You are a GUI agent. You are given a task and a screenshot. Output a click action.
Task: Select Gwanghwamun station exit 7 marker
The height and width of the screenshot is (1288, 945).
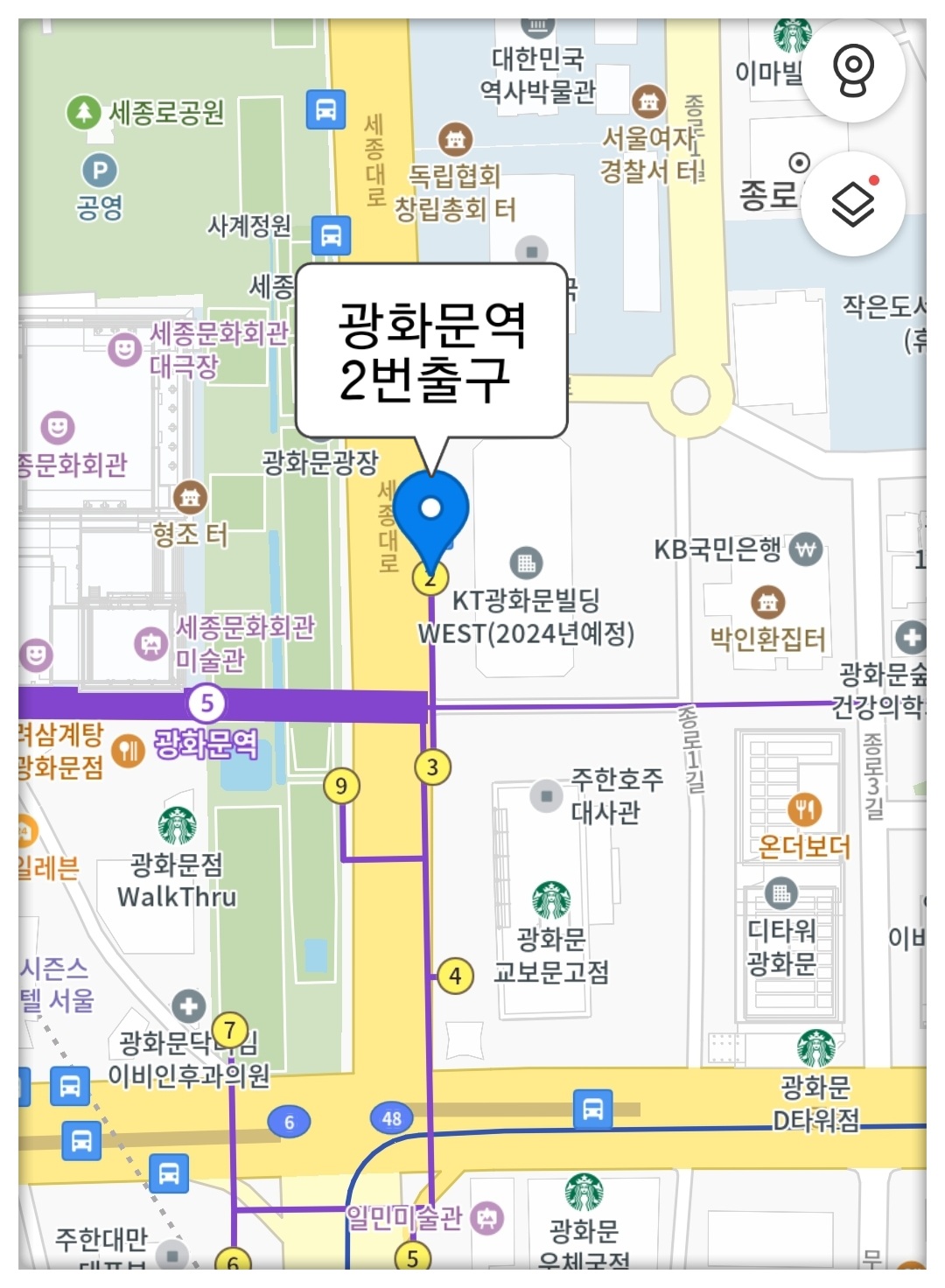230,1030
